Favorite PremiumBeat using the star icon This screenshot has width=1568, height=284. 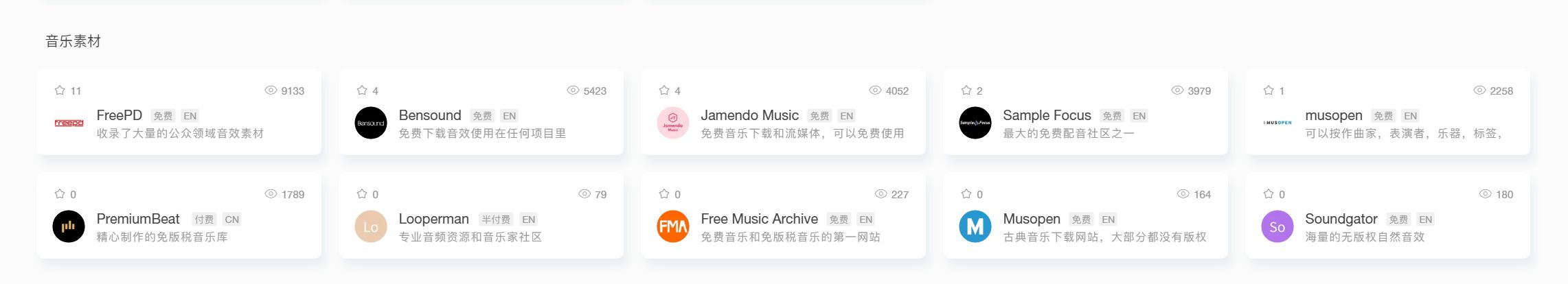coord(60,194)
